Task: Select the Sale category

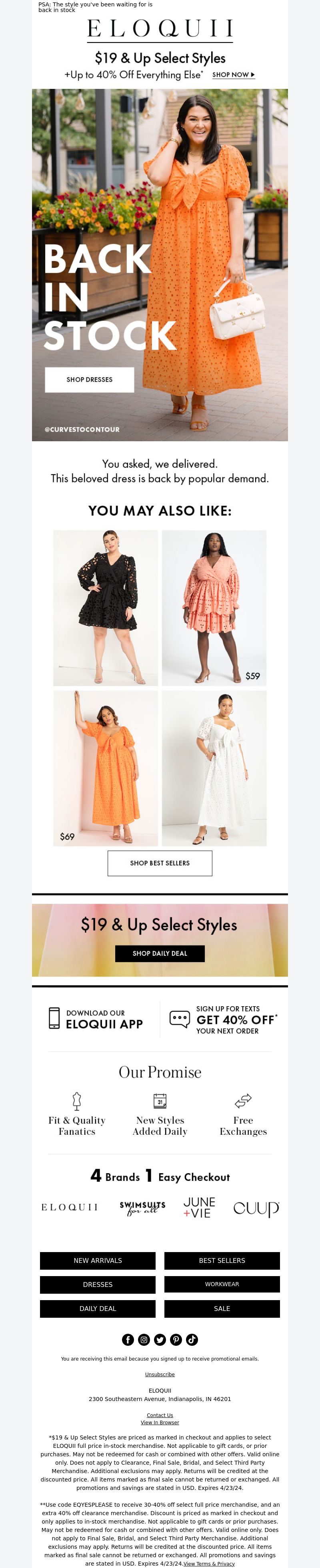Action: point(222,1308)
